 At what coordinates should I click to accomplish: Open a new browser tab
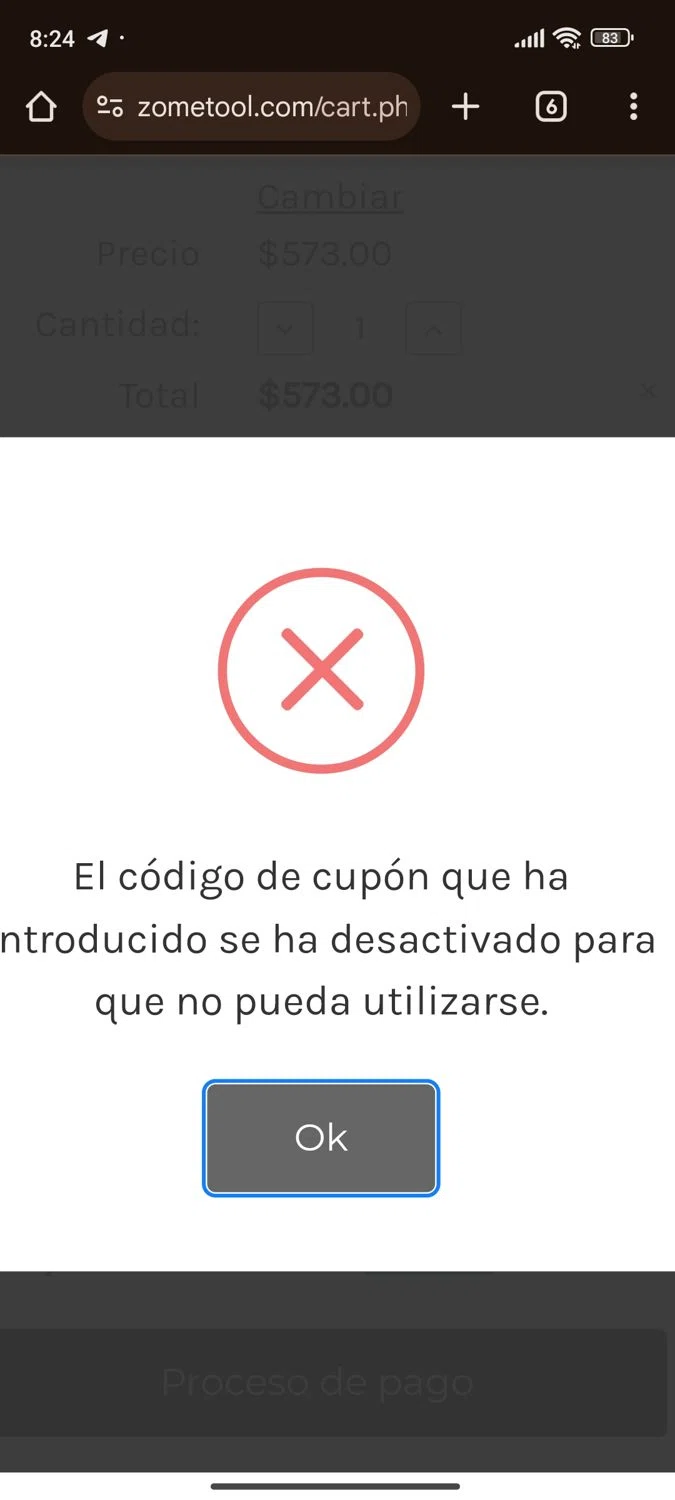(466, 107)
